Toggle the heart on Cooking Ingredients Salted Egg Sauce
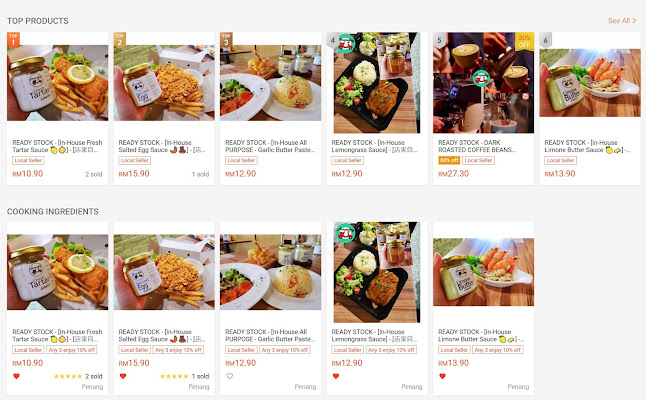 tap(122, 376)
